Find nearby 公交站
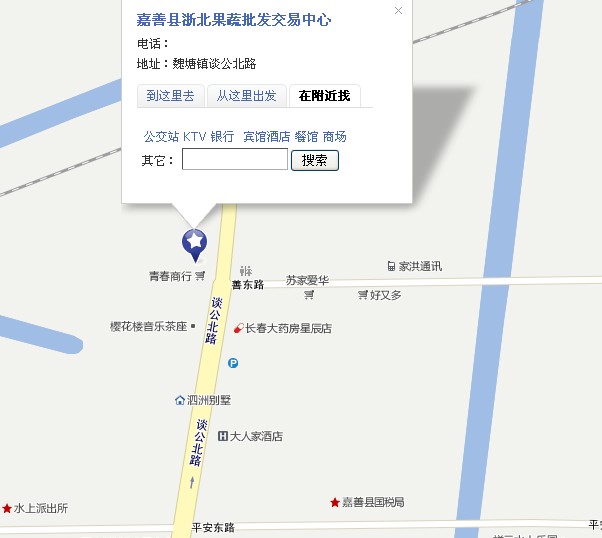The height and width of the screenshot is (538, 602). [160, 136]
